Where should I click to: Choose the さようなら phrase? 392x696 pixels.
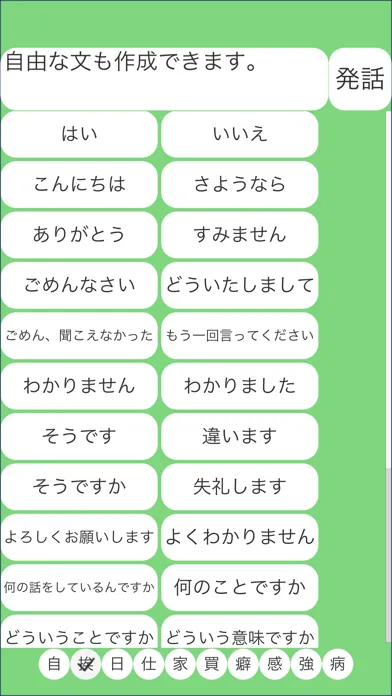pyautogui.click(x=240, y=185)
